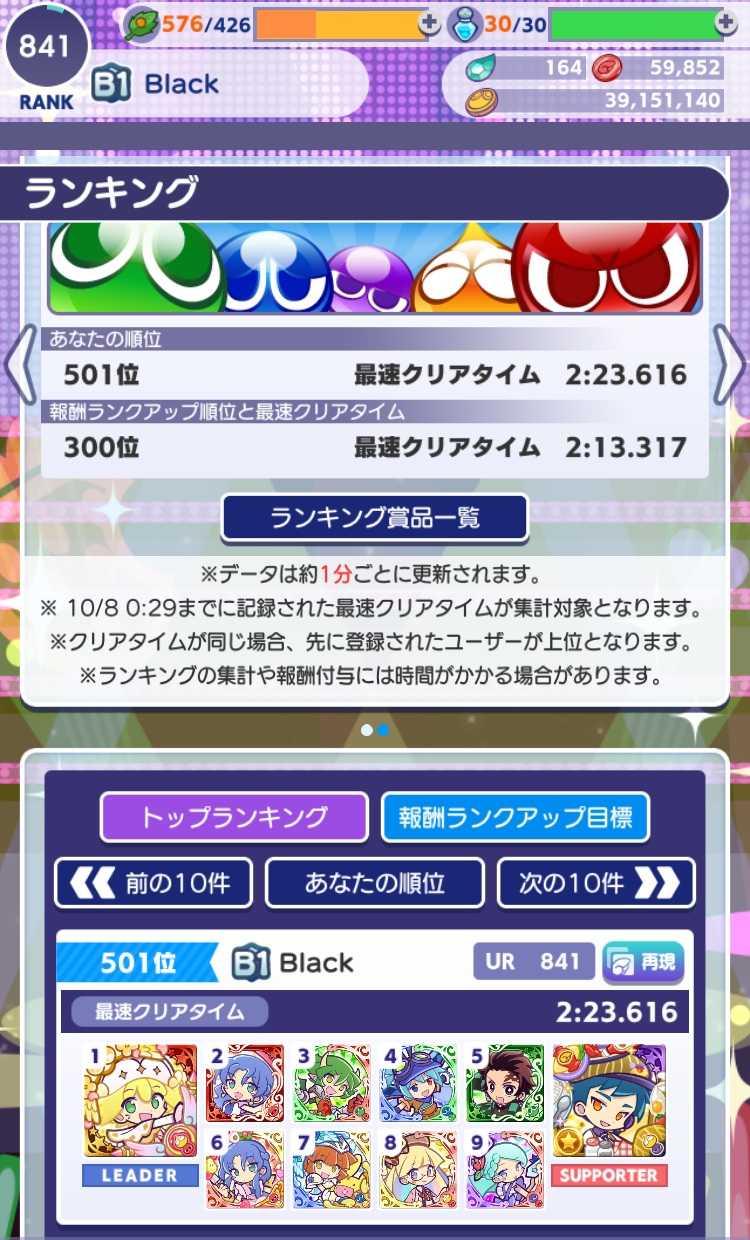Open character card number 5
The height and width of the screenshot is (1240, 750).
(505, 1084)
